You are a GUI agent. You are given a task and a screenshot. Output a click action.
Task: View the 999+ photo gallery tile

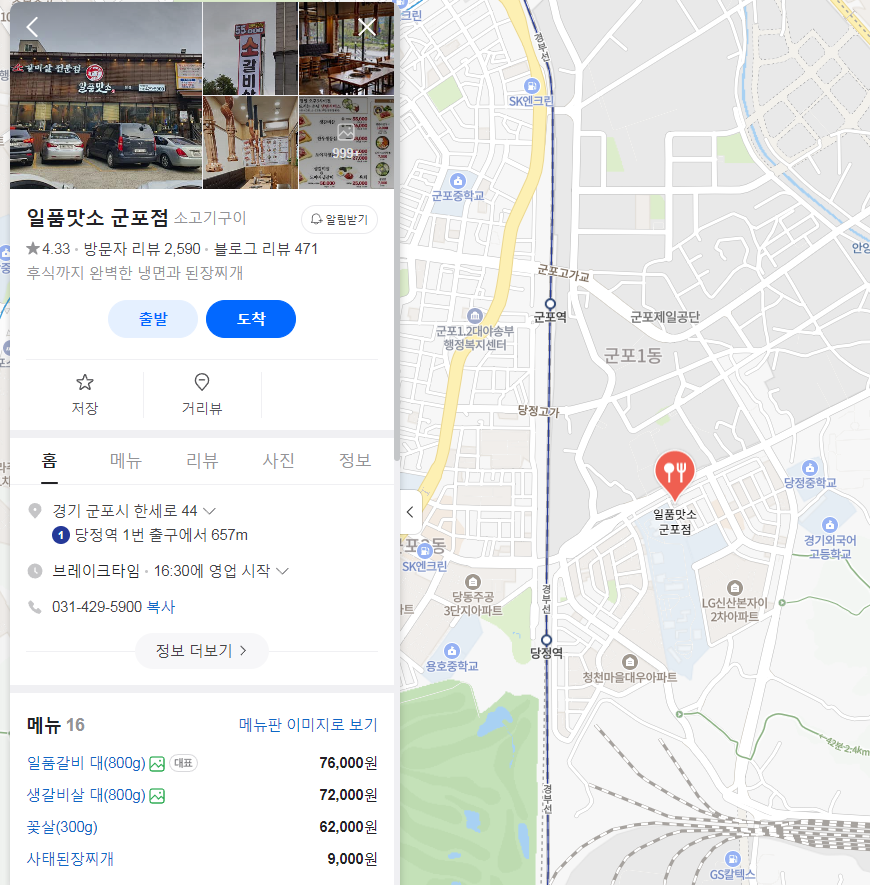[x=346, y=142]
